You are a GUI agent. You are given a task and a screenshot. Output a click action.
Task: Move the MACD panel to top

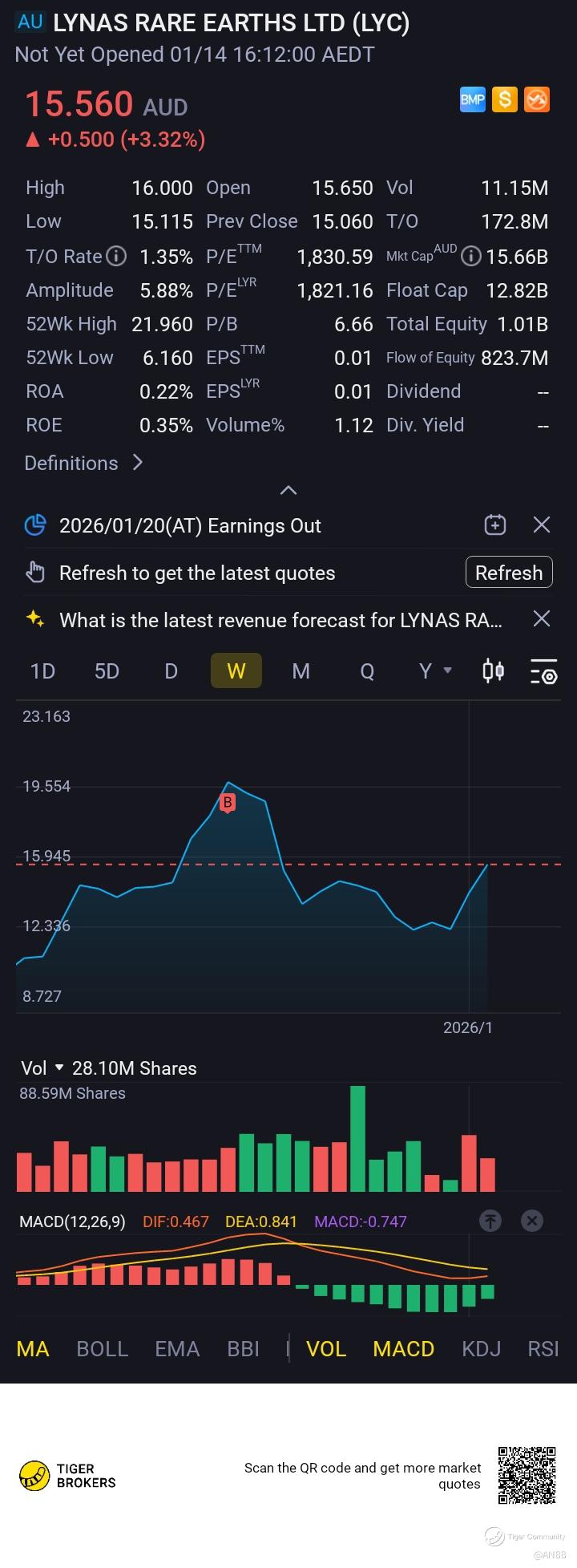coord(490,1221)
